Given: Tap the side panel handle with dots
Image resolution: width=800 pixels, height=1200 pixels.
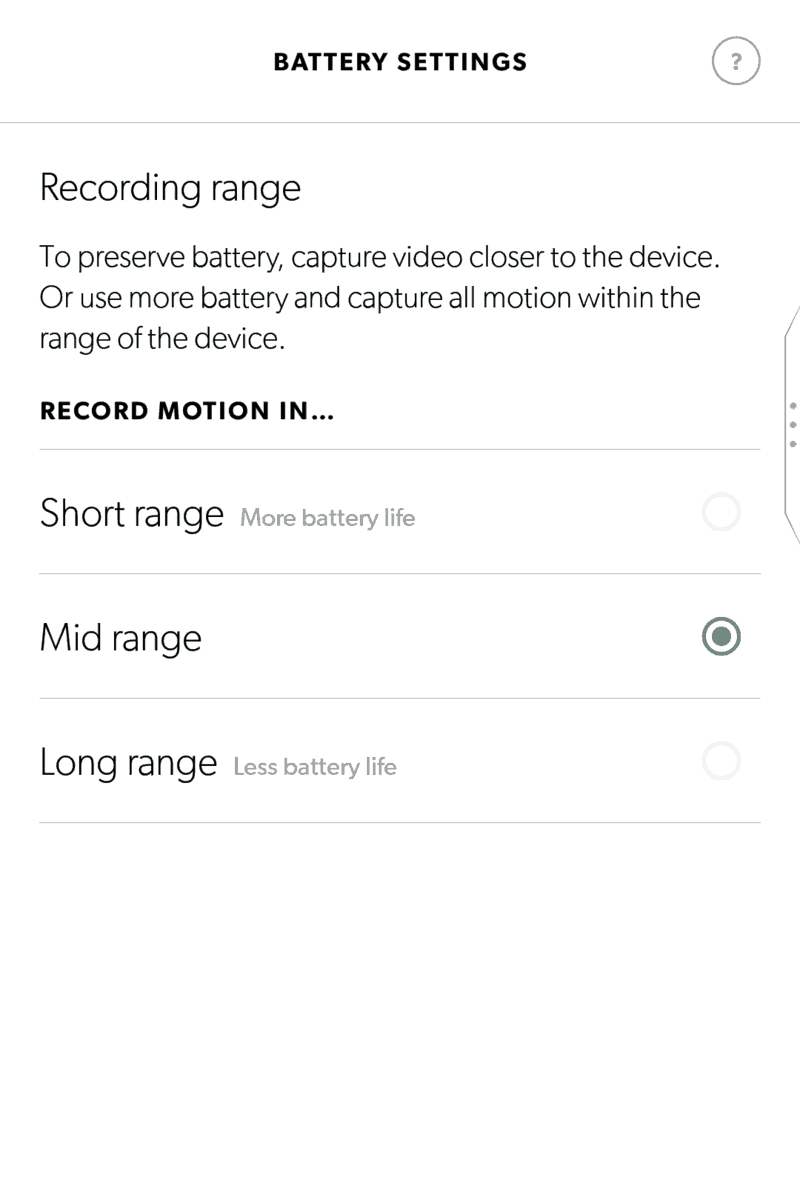Looking at the screenshot, I should [792, 425].
